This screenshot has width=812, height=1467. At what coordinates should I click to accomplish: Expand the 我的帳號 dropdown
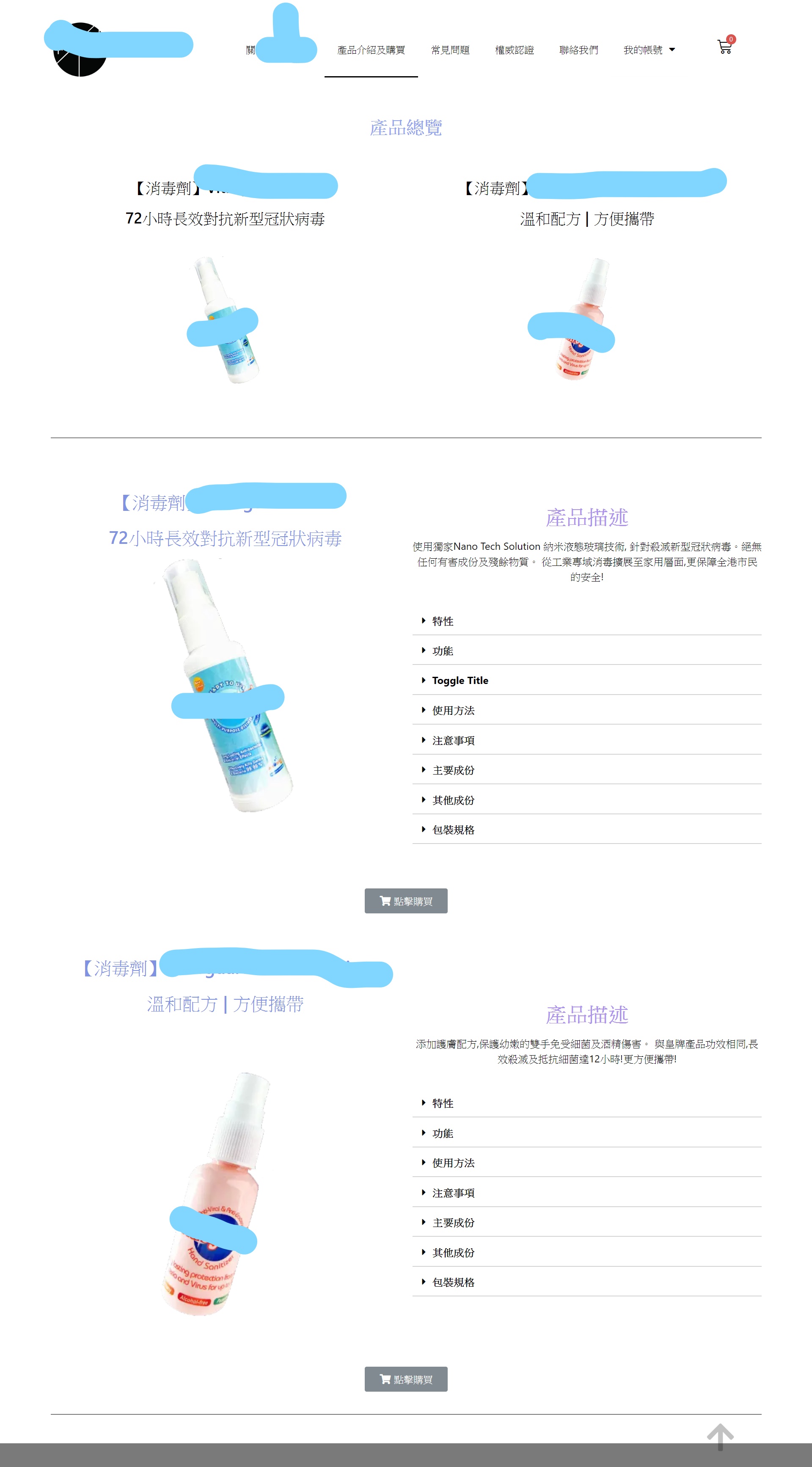[649, 50]
